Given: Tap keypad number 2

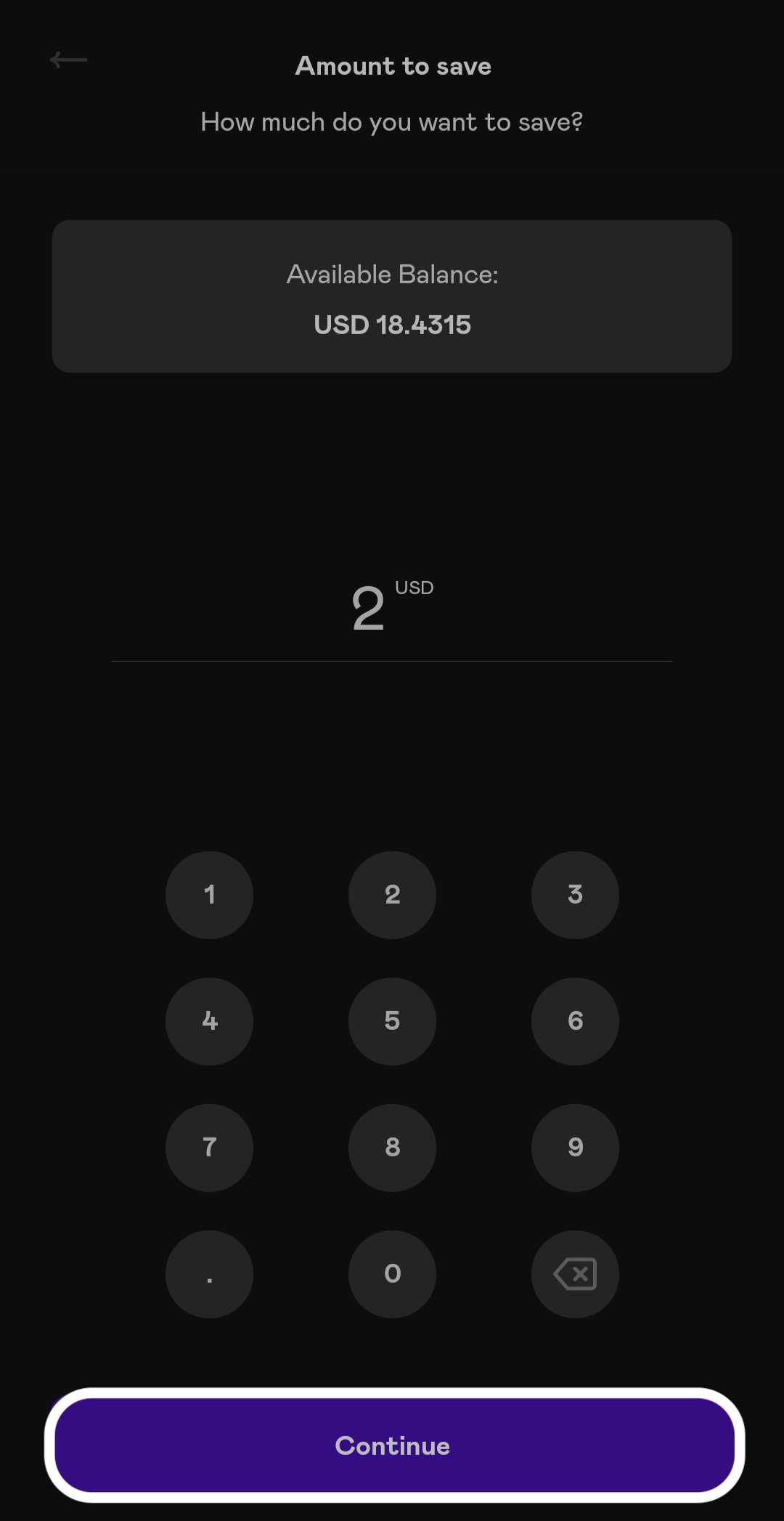Looking at the screenshot, I should [x=392, y=895].
